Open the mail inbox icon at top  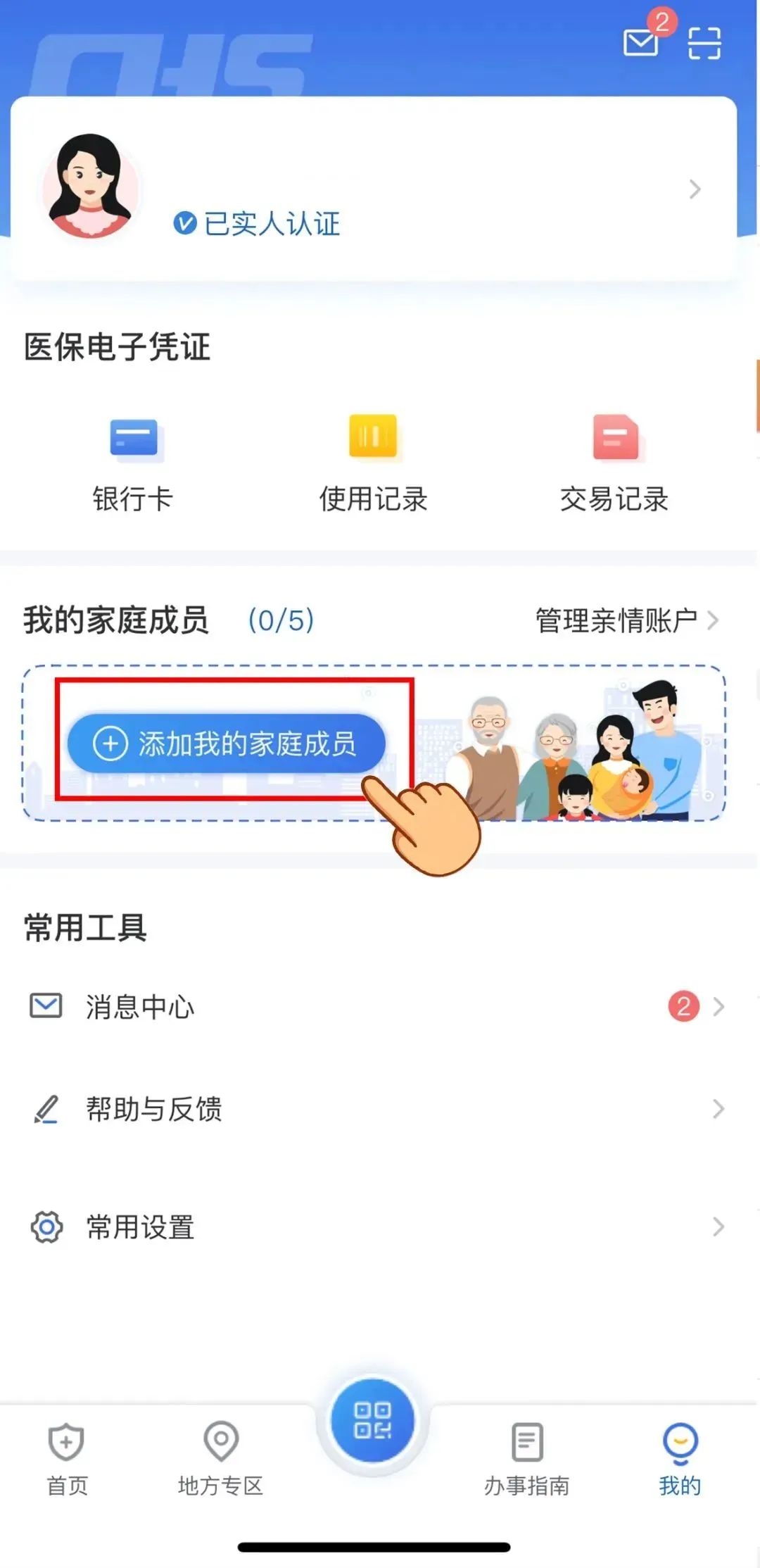coord(641,42)
